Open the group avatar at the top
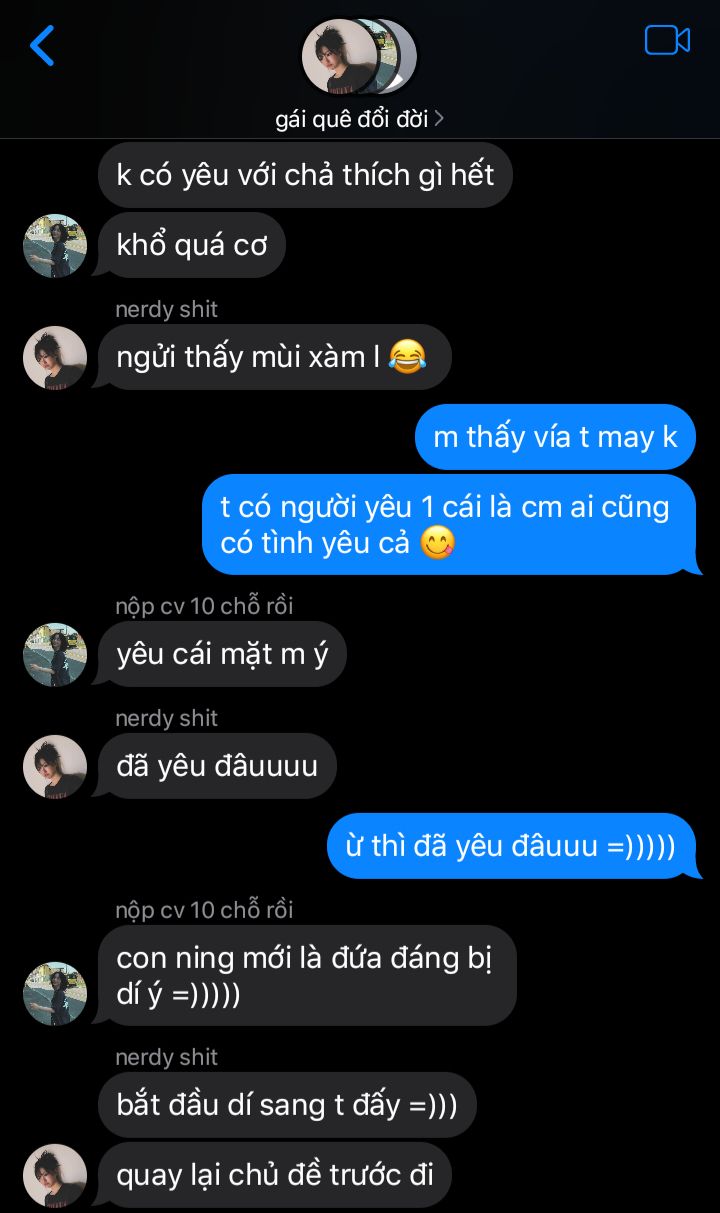 click(358, 57)
